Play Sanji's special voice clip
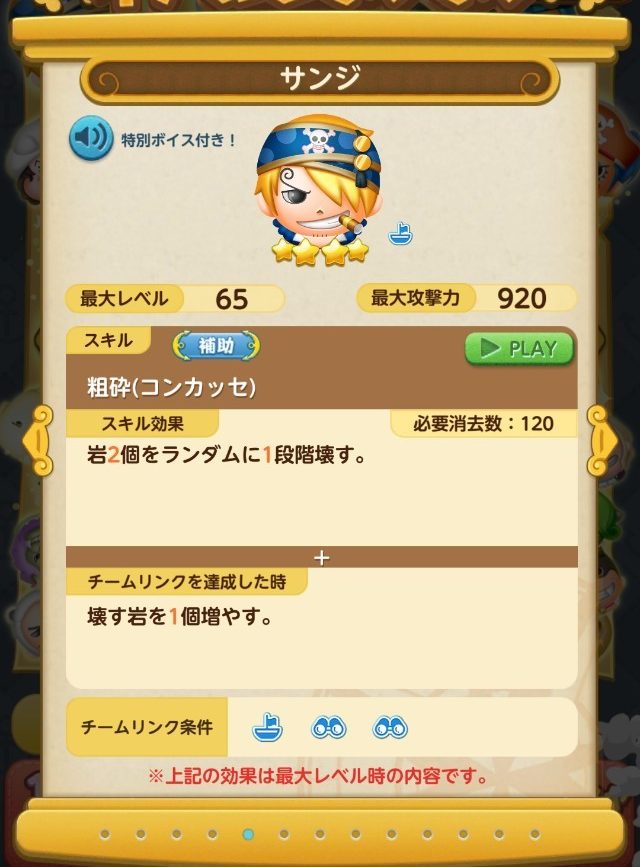The image size is (640, 867). coord(91,139)
